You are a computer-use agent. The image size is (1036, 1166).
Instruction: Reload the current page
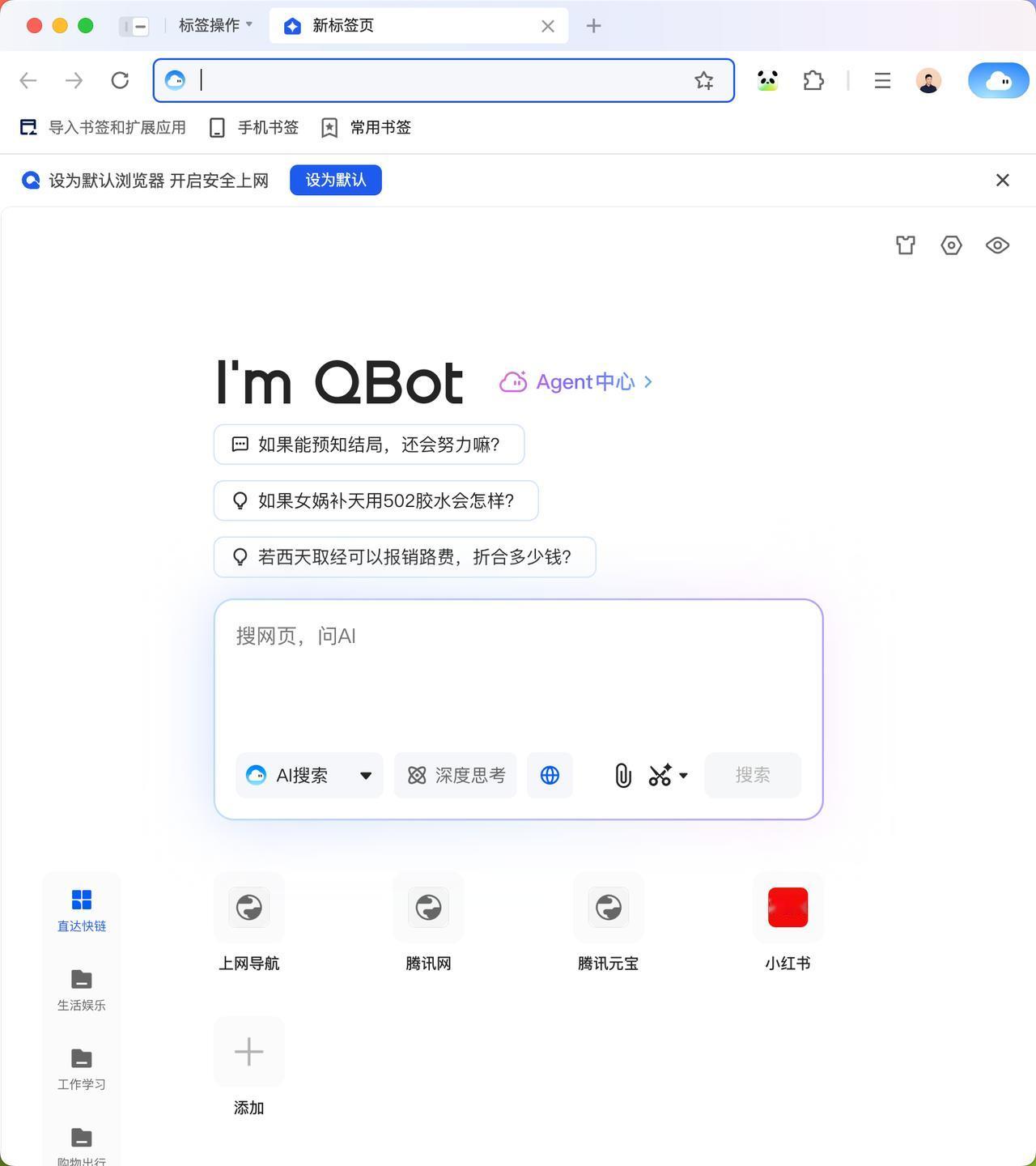120,80
